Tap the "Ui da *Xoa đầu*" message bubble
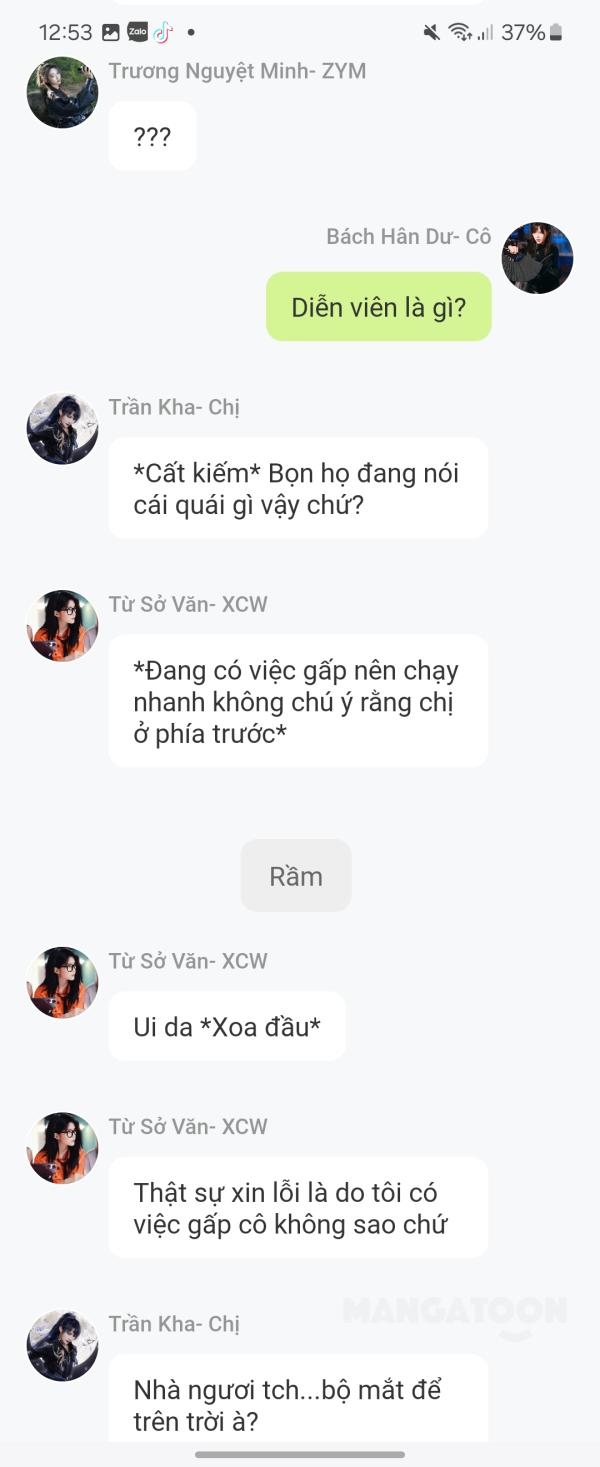600x1467 pixels. tap(227, 1026)
